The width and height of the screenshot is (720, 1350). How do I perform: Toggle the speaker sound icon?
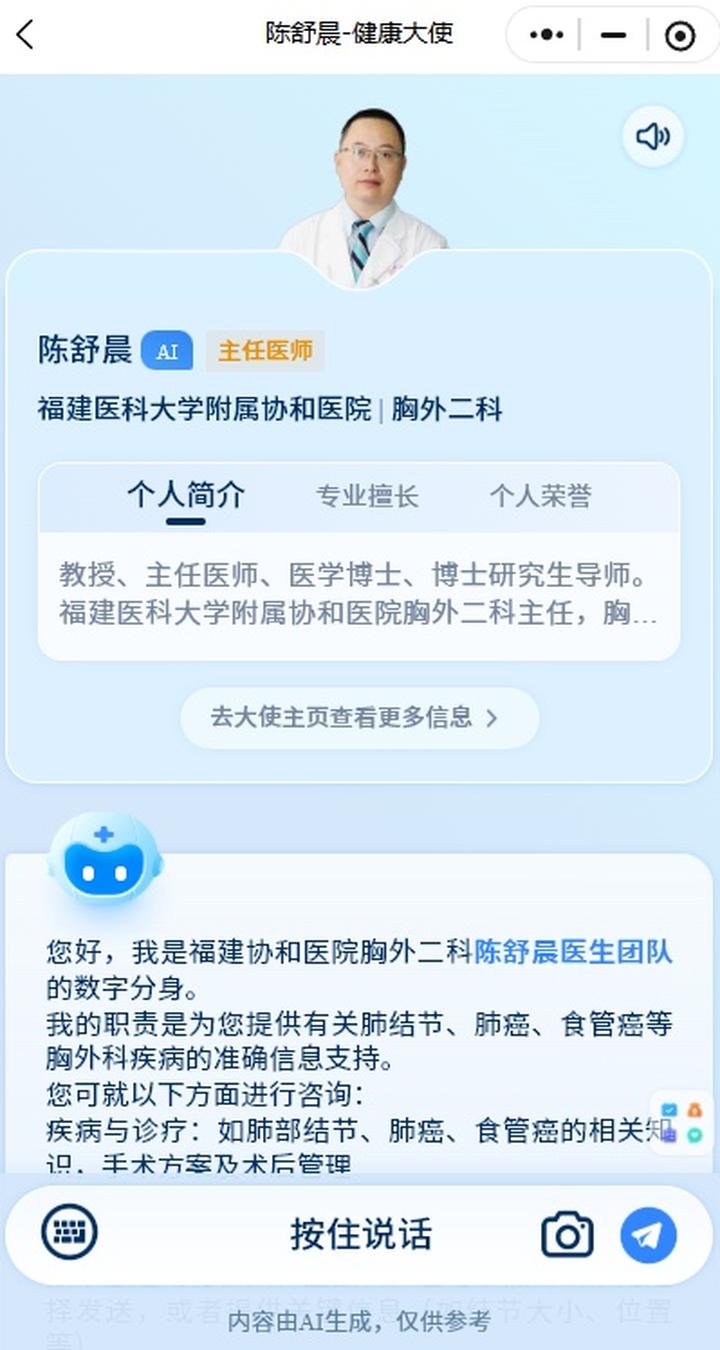[x=653, y=136]
